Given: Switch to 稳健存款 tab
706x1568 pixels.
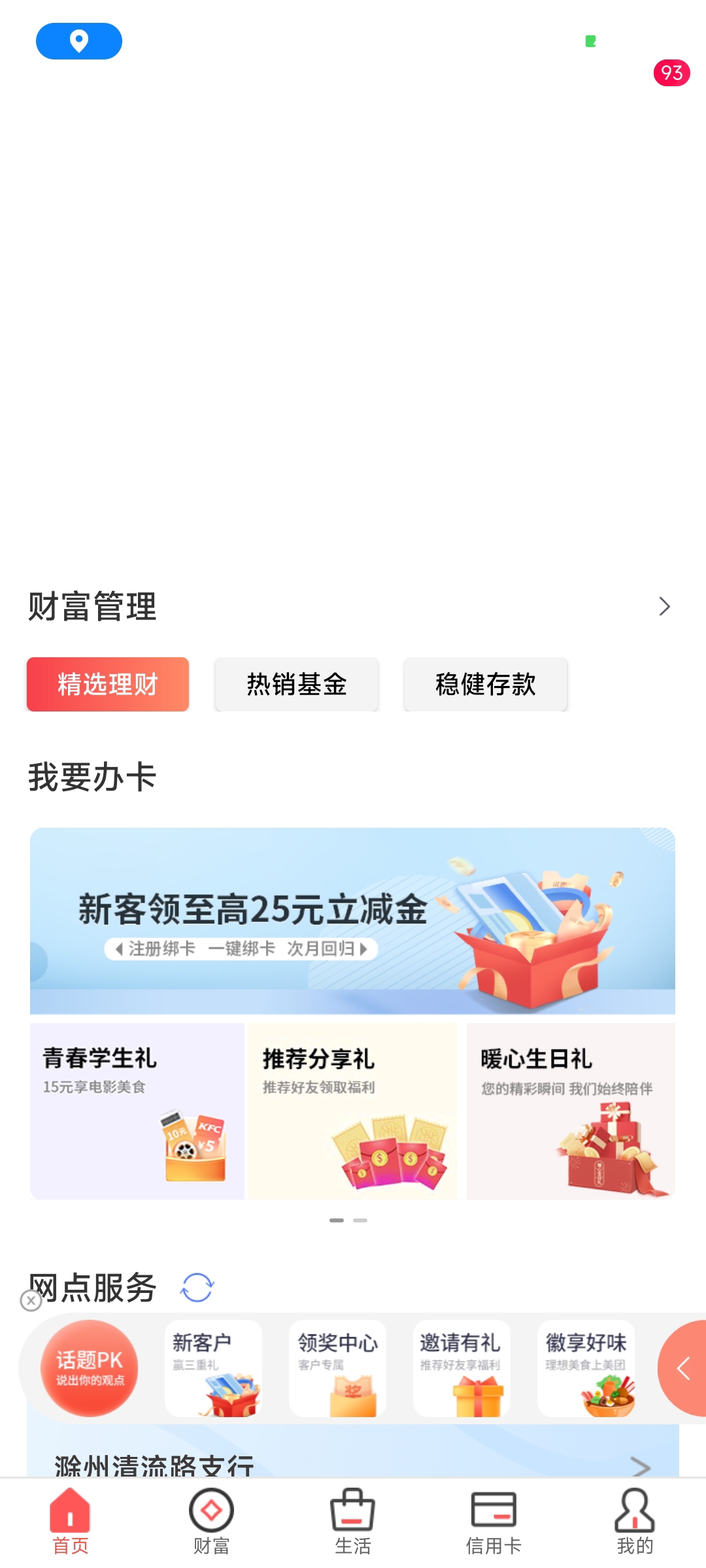Looking at the screenshot, I should click(x=485, y=684).
